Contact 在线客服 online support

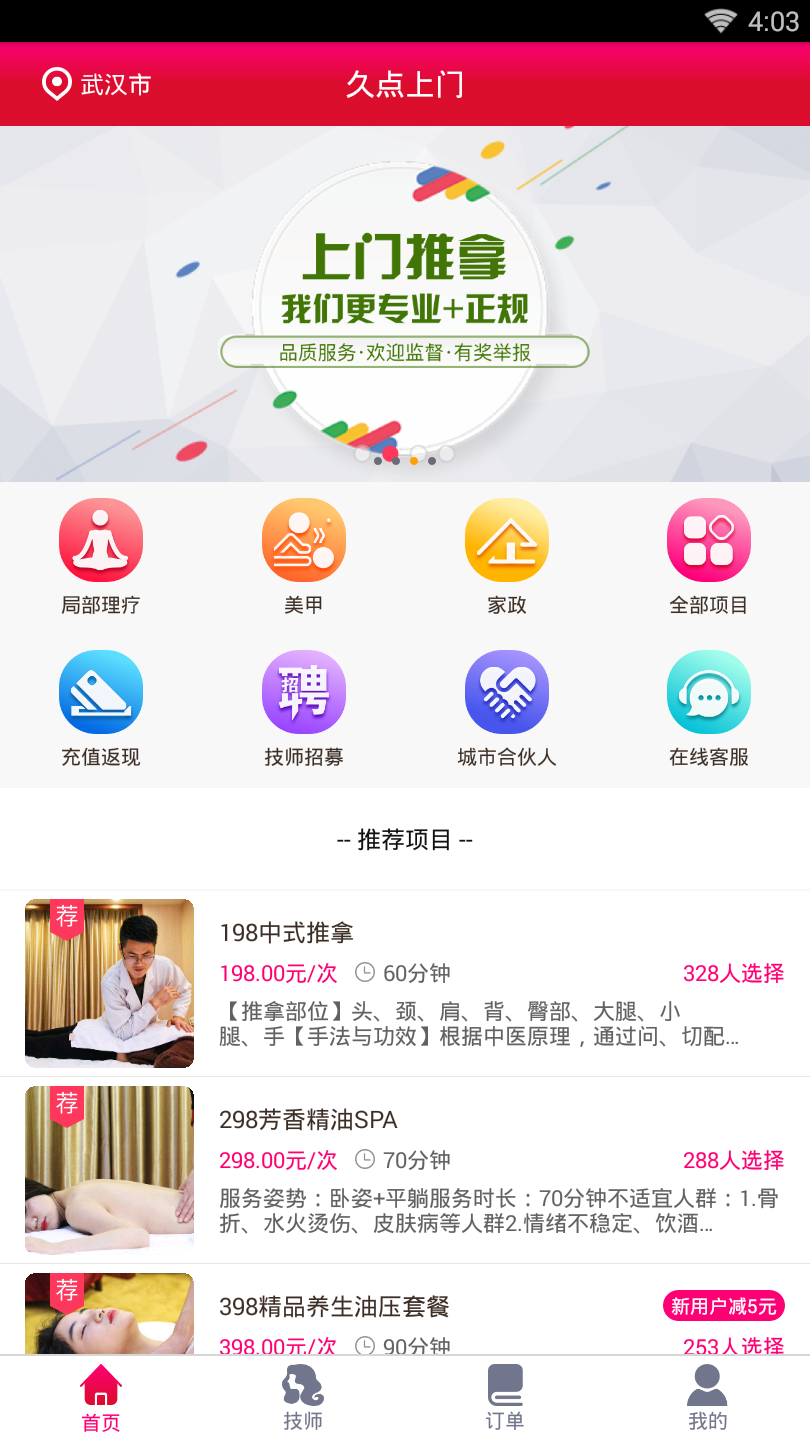click(x=708, y=708)
